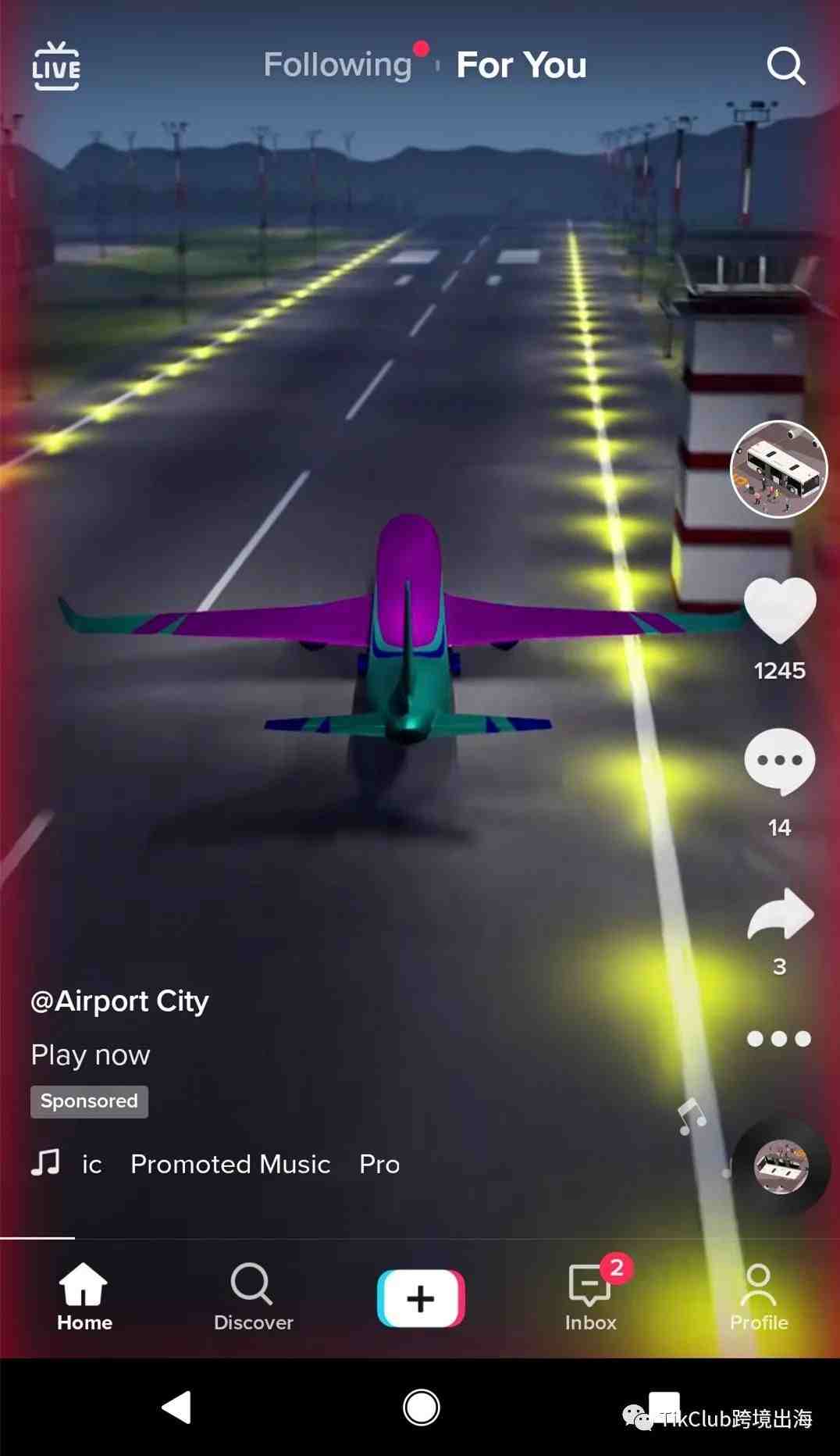This screenshot has height=1456, width=840.
Task: Open the Promoted Music sound title
Action: tap(230, 1164)
